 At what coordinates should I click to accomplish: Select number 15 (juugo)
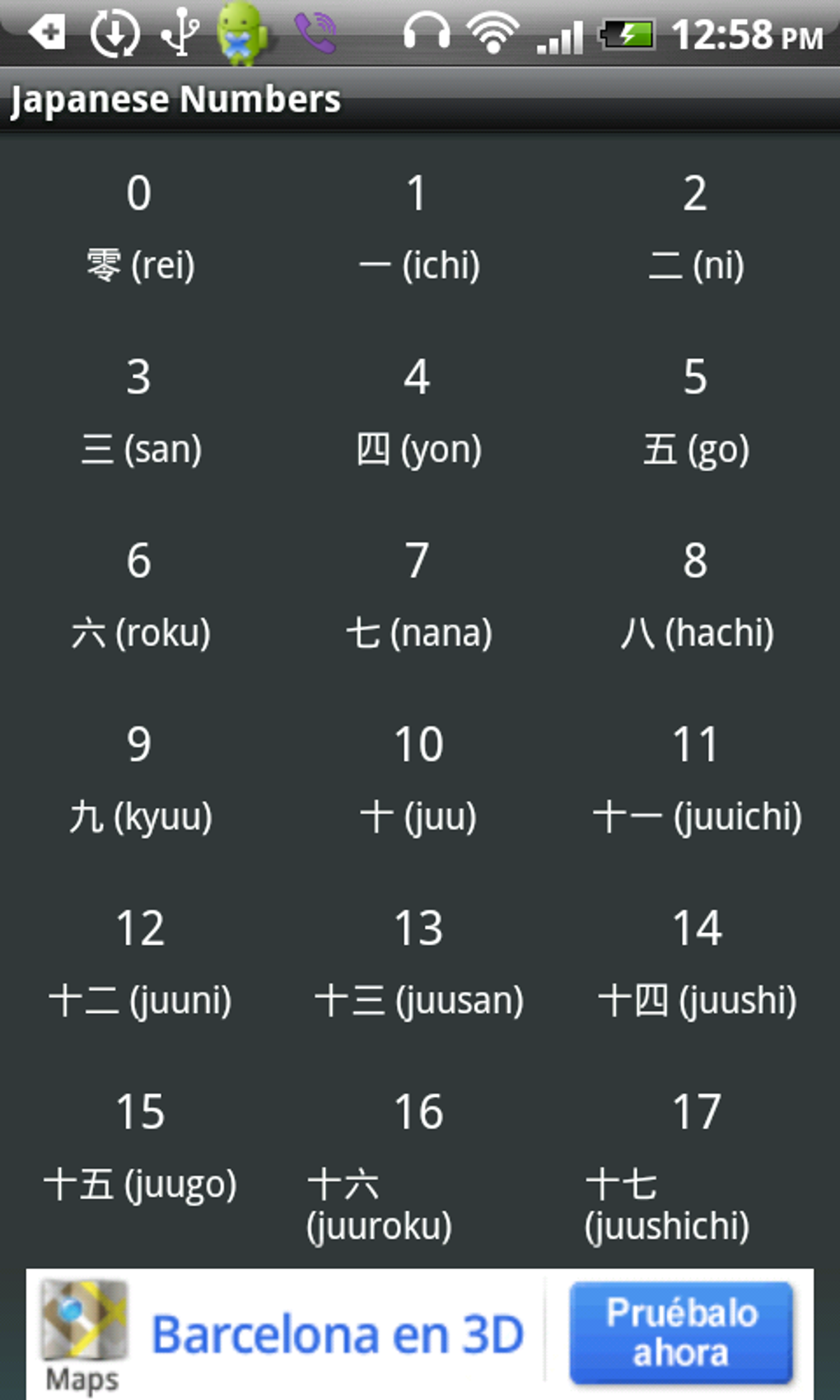140,1146
